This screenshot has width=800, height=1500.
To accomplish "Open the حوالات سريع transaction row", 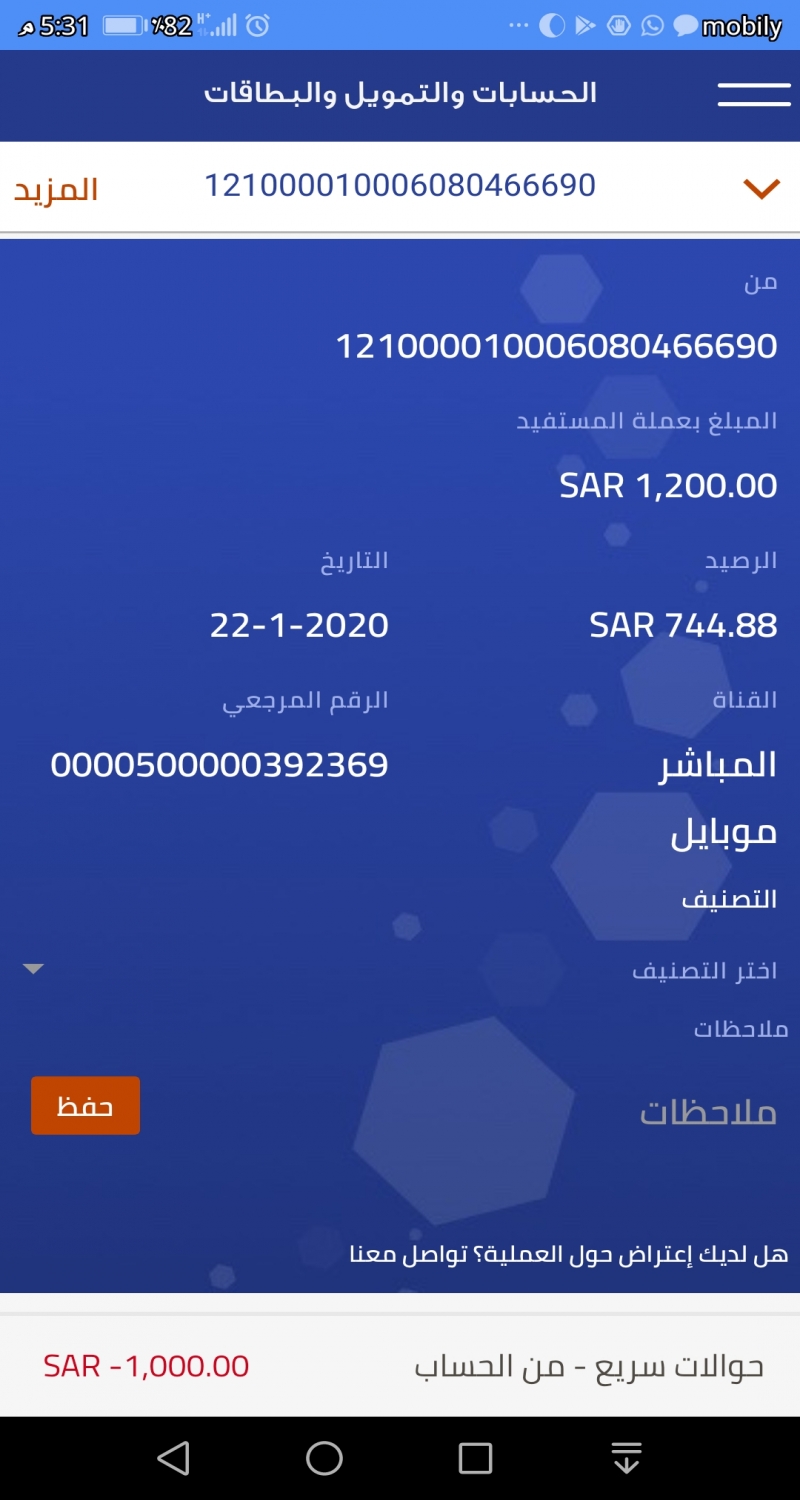I will pos(400,1366).
